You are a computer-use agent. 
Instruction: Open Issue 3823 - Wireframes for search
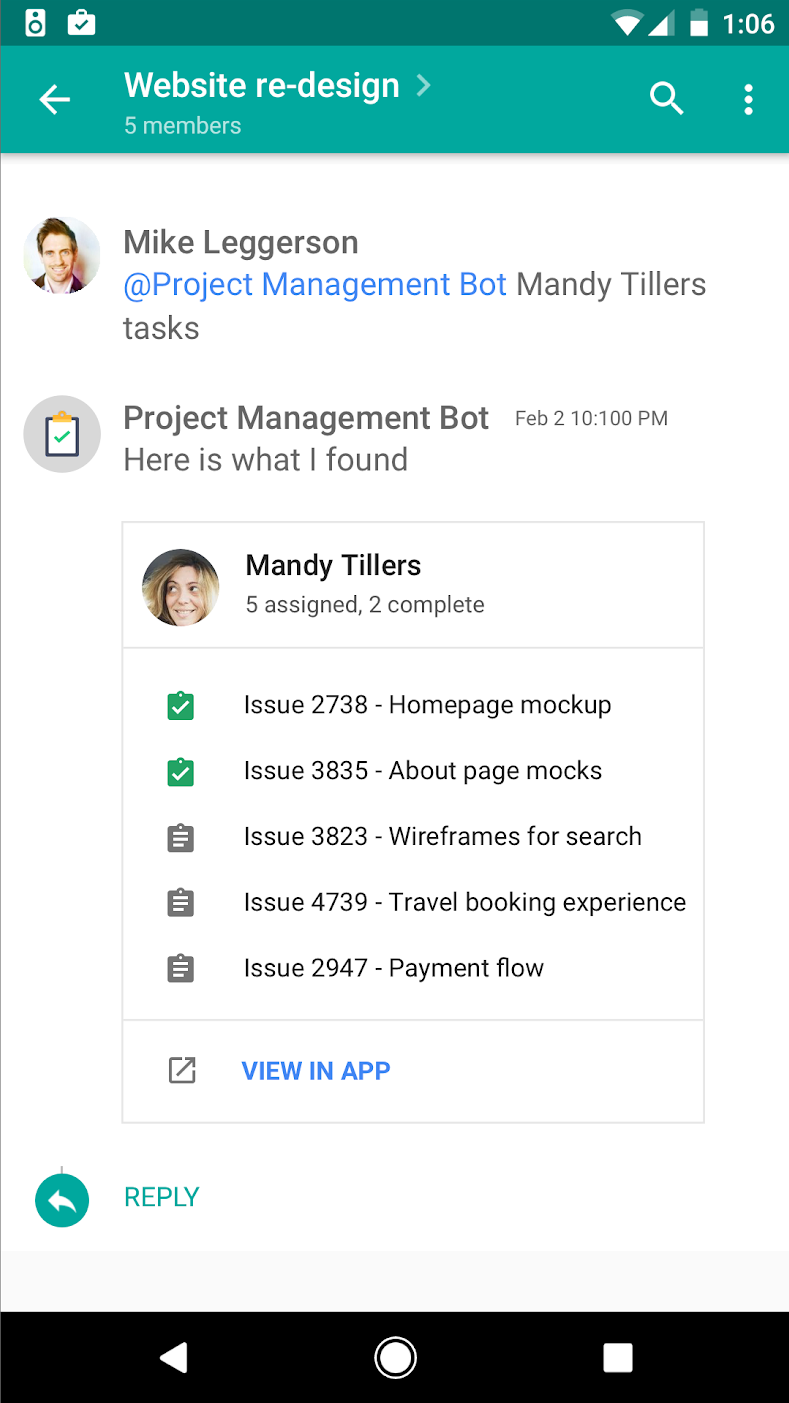pos(442,837)
